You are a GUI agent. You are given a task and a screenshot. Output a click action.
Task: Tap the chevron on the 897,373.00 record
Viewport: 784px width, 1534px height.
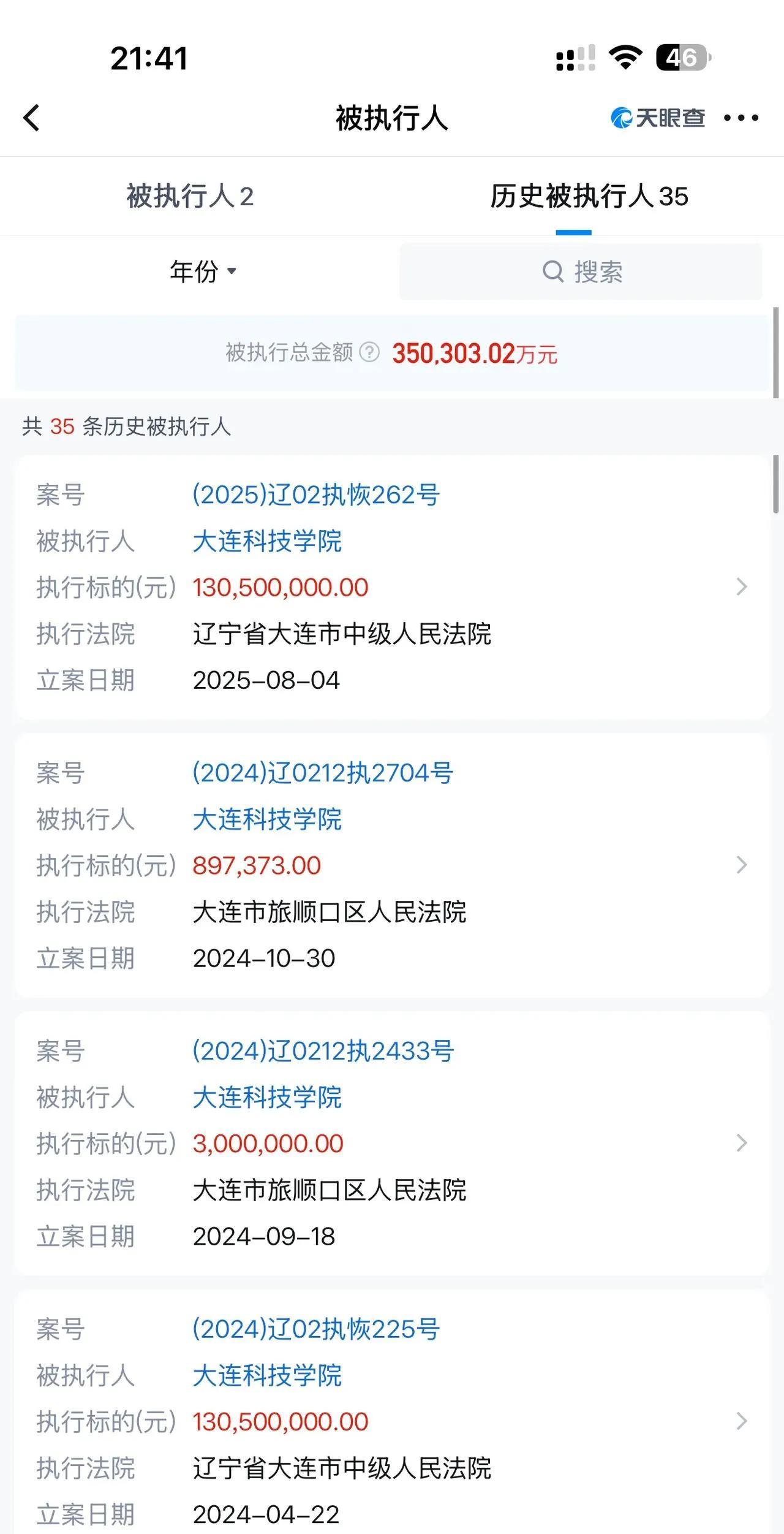point(742,865)
